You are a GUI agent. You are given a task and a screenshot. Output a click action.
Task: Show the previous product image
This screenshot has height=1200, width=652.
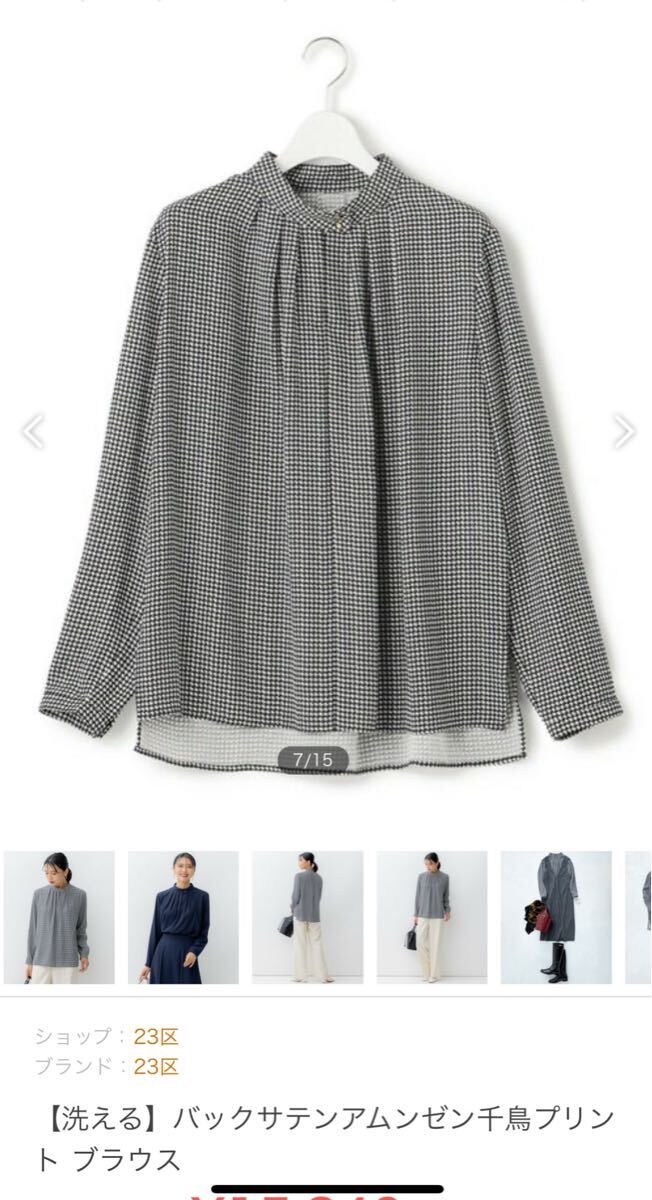pyautogui.click(x=33, y=431)
